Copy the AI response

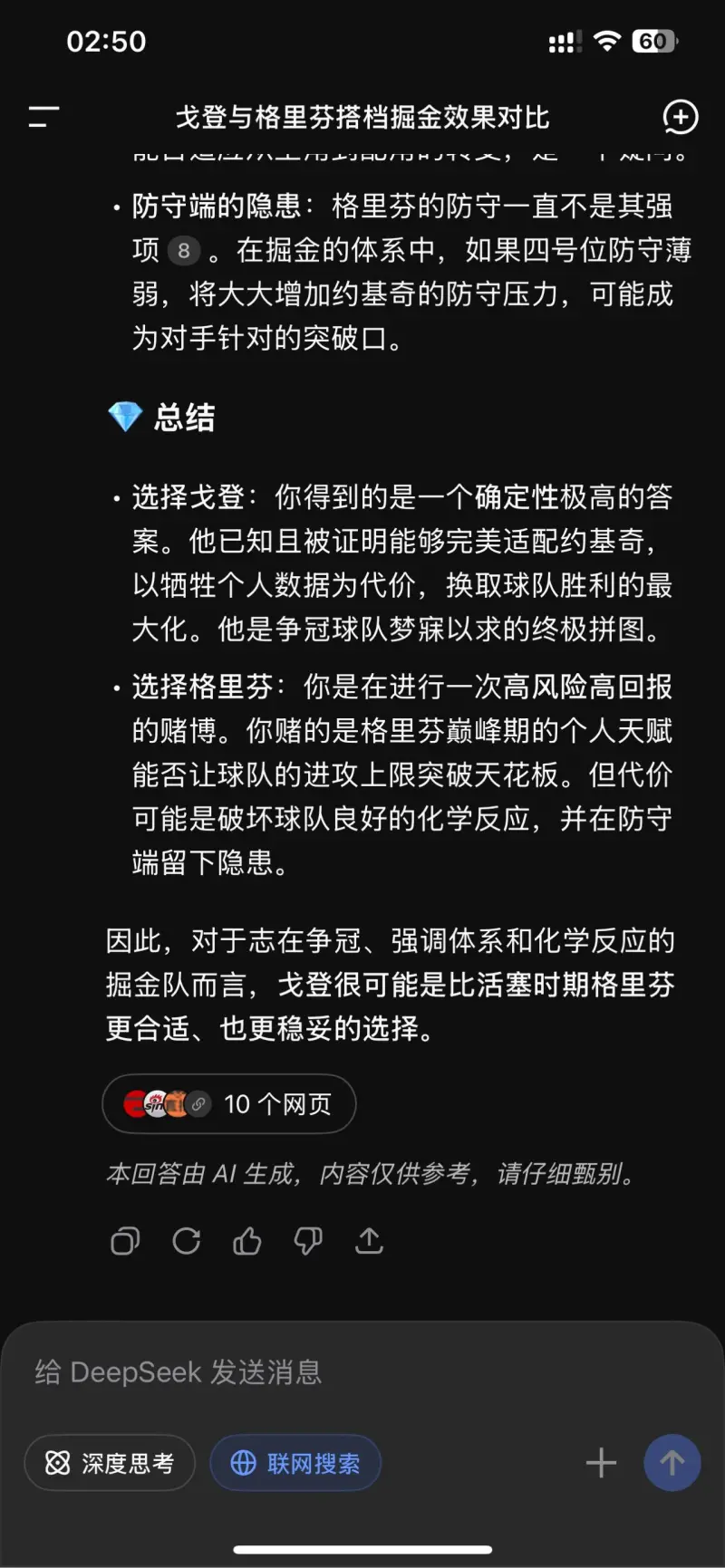tap(125, 1241)
